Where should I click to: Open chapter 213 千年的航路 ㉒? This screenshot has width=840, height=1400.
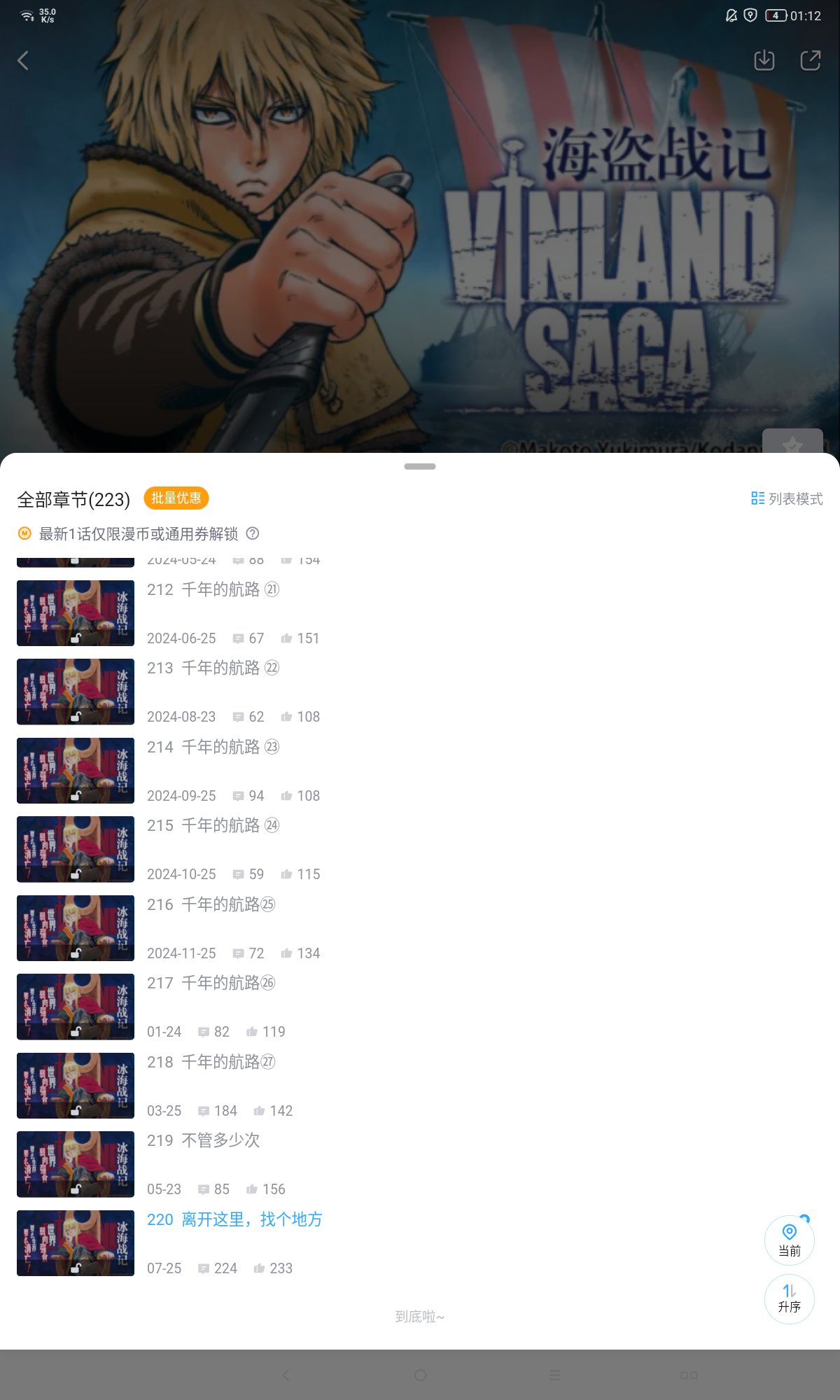213,668
